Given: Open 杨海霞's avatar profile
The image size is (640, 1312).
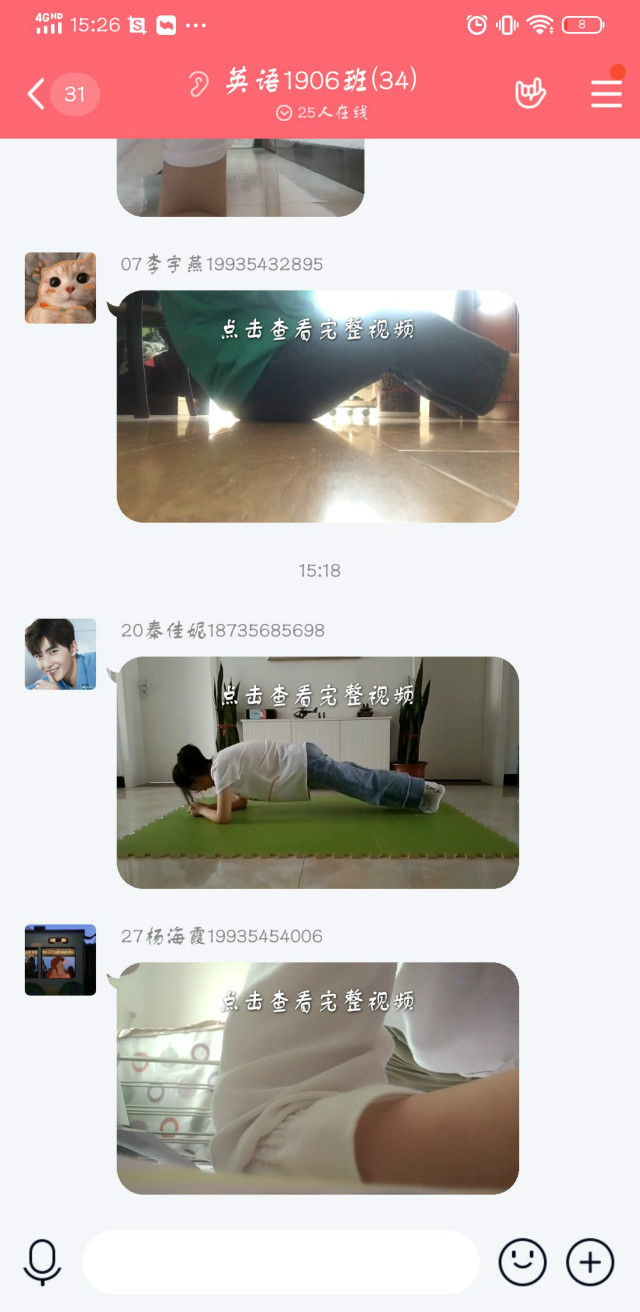Looking at the screenshot, I should [60, 960].
